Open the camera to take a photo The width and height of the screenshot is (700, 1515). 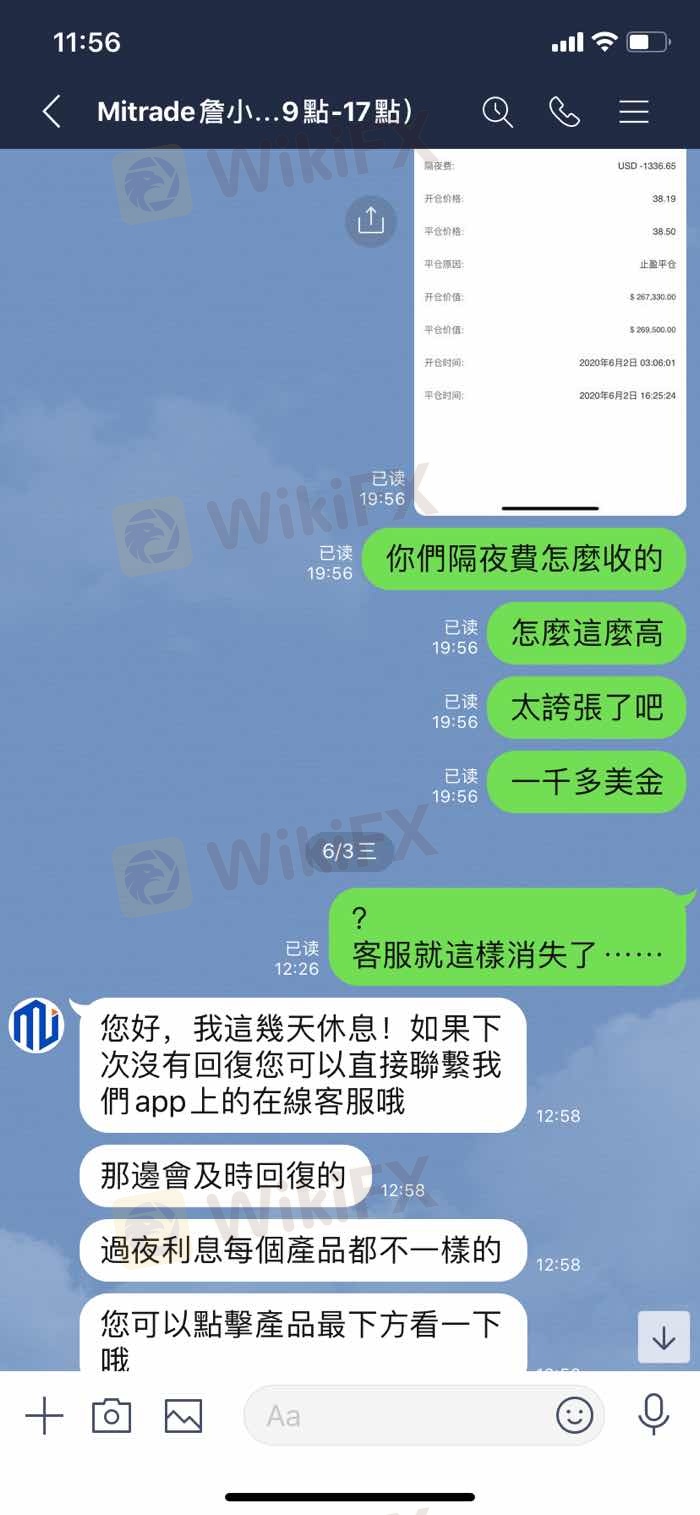point(111,1416)
